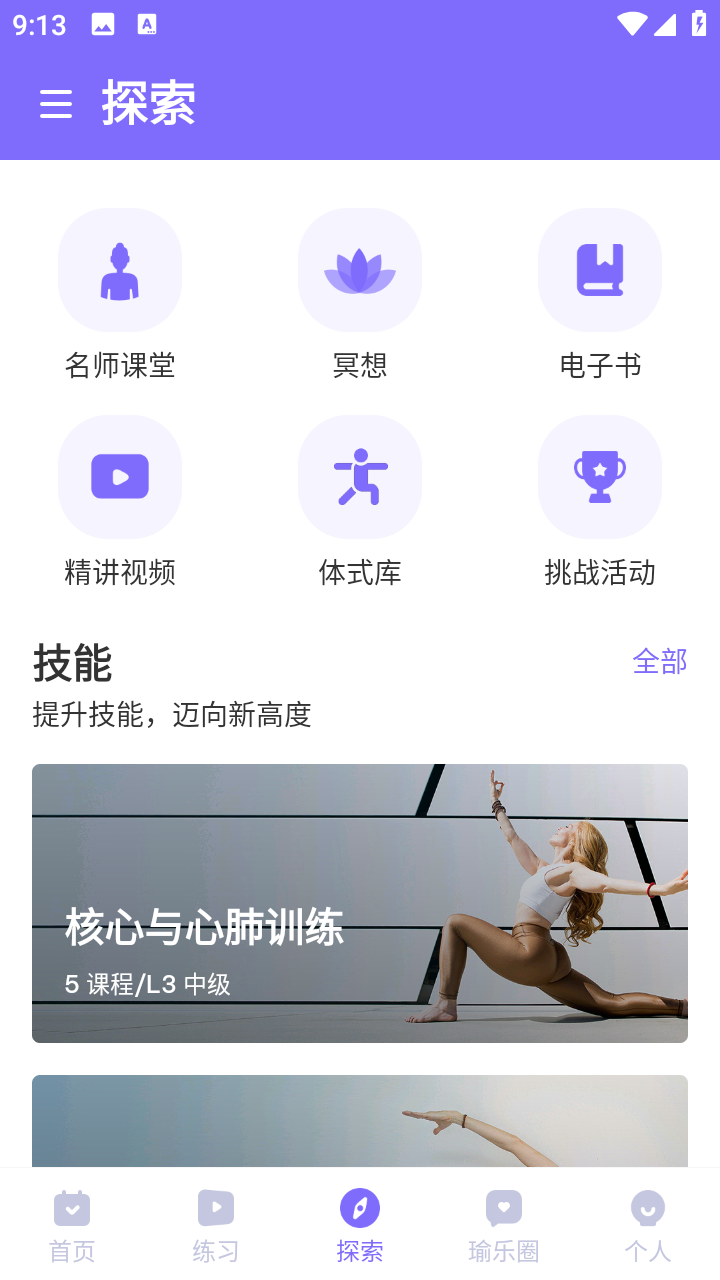Open the 核心与心肺训练 course card

click(x=360, y=903)
